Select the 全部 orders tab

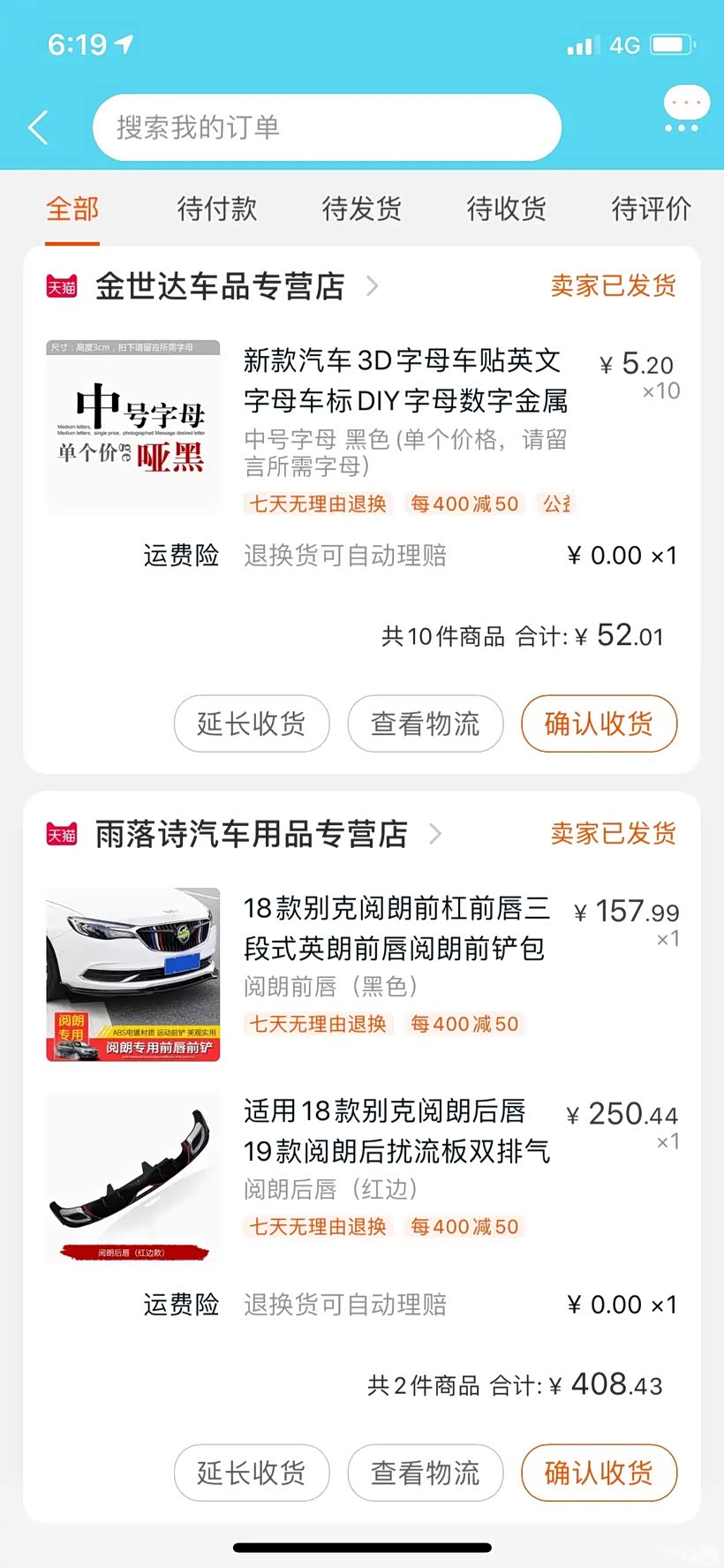pos(72,209)
